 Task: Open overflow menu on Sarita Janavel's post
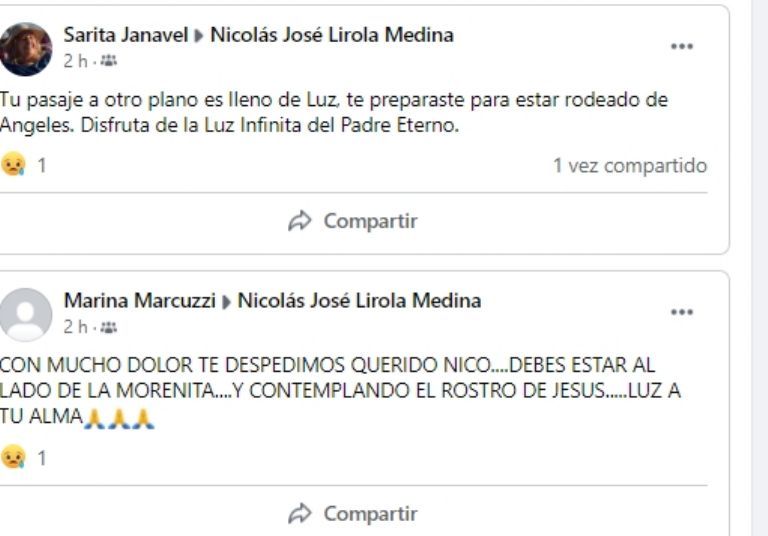click(681, 47)
